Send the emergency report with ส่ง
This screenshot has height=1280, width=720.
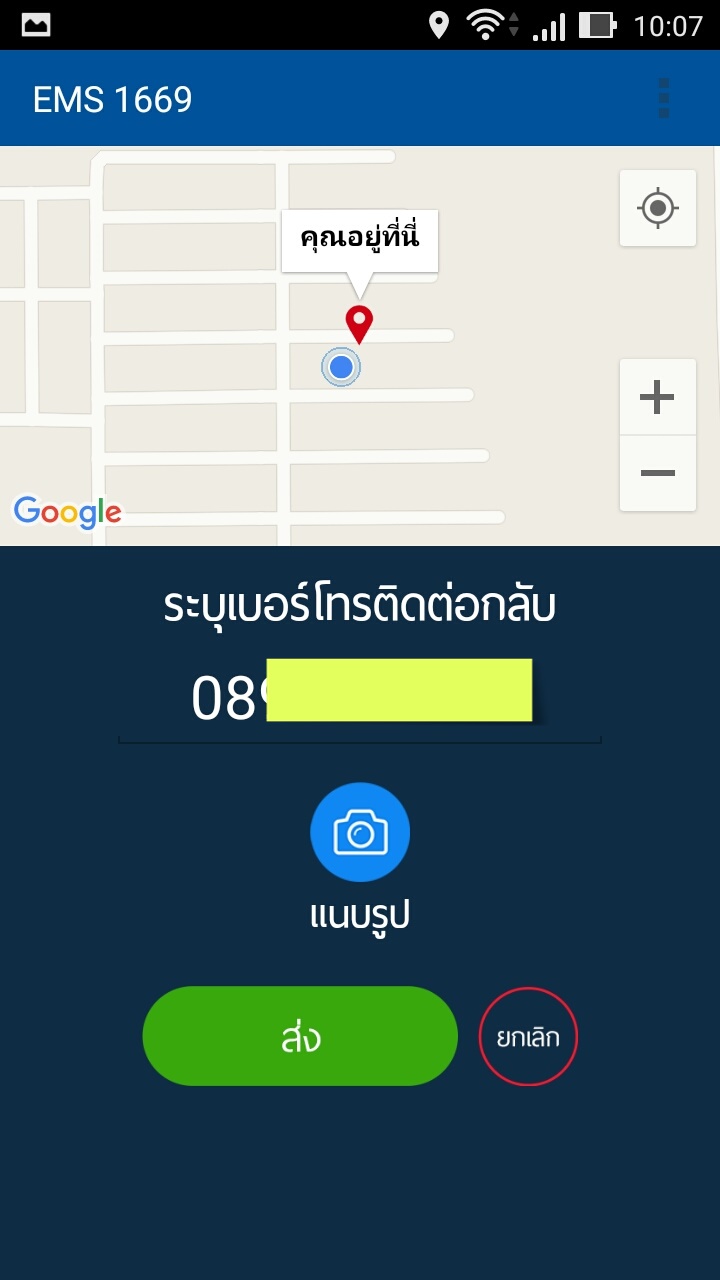point(300,1036)
